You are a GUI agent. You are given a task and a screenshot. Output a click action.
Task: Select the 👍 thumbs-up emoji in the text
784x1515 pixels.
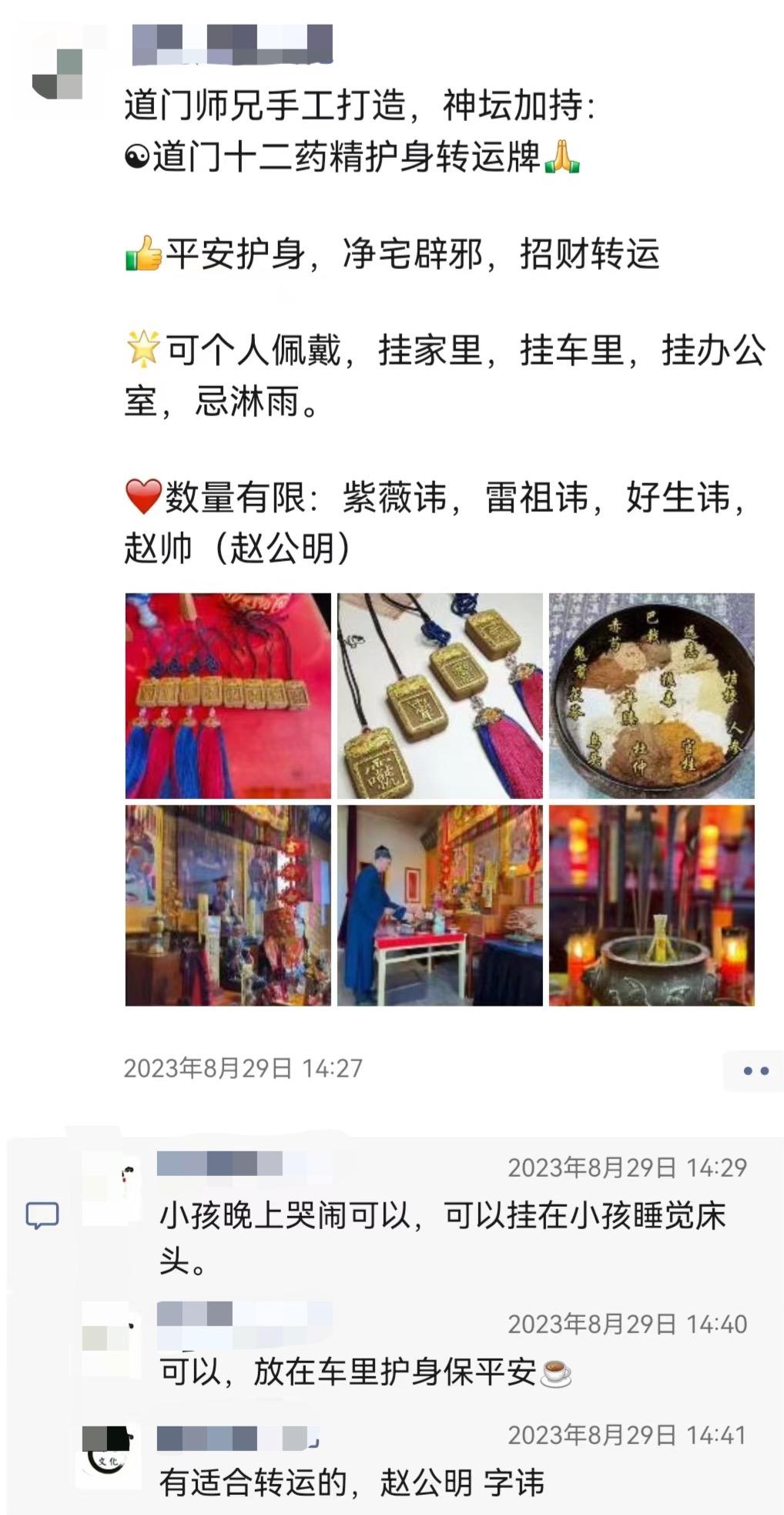(x=142, y=255)
